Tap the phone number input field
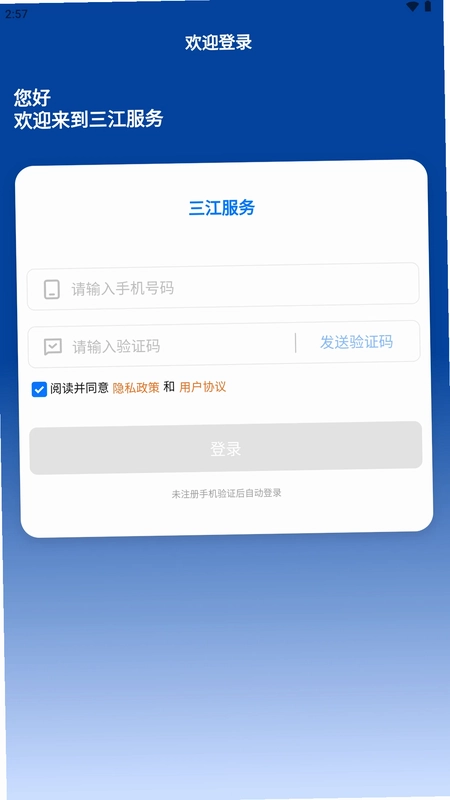The image size is (450, 800). [223, 287]
